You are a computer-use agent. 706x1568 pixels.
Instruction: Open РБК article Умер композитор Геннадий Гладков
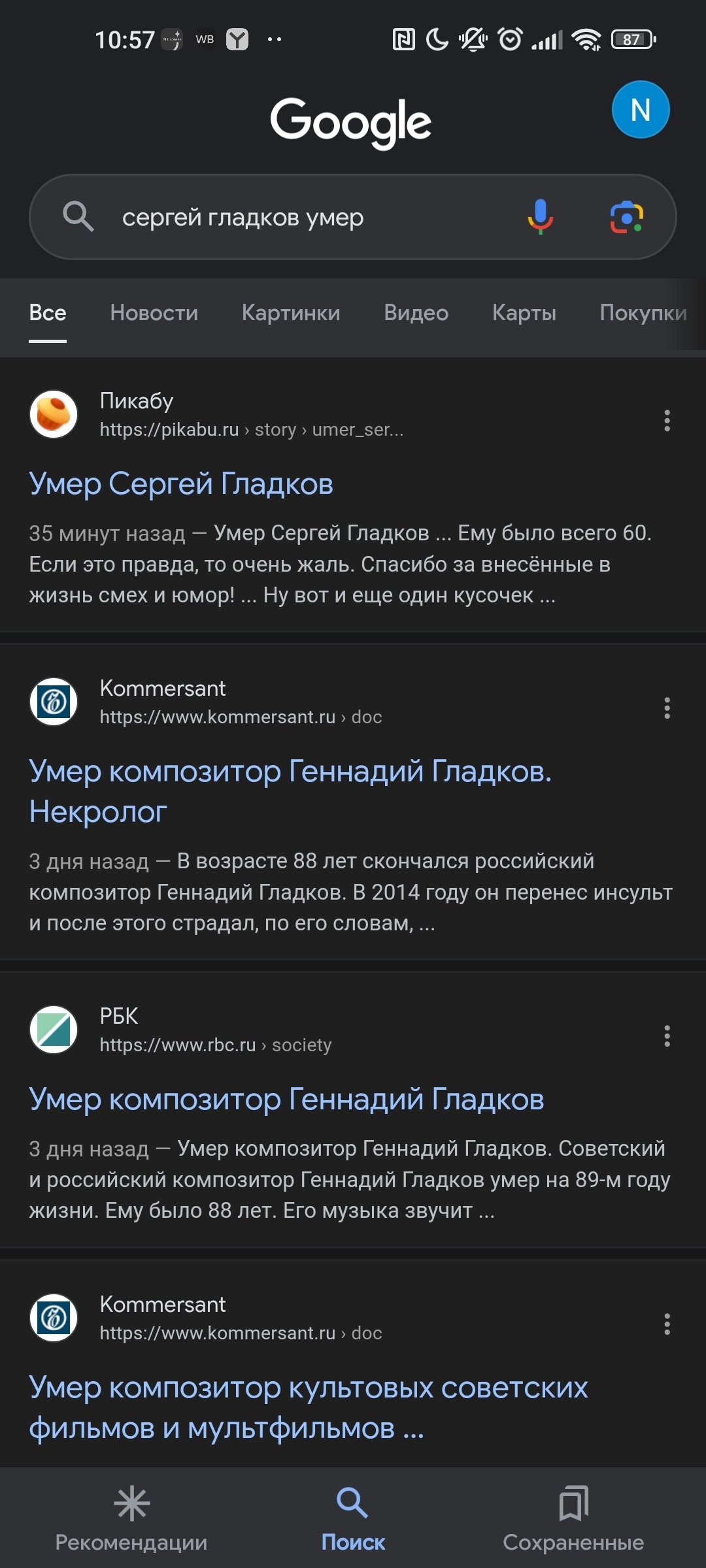[286, 1099]
